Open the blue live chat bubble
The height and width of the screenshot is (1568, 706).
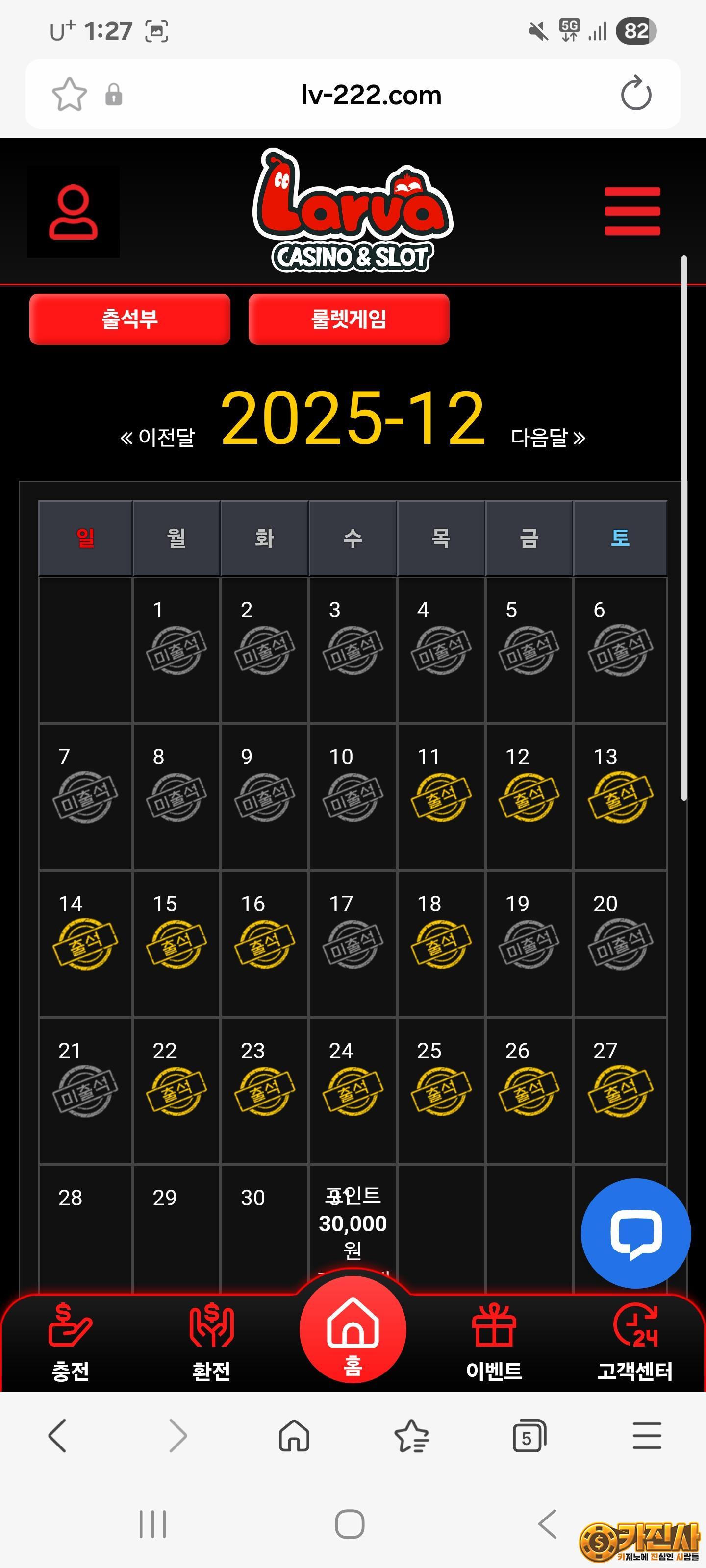coord(635,1233)
